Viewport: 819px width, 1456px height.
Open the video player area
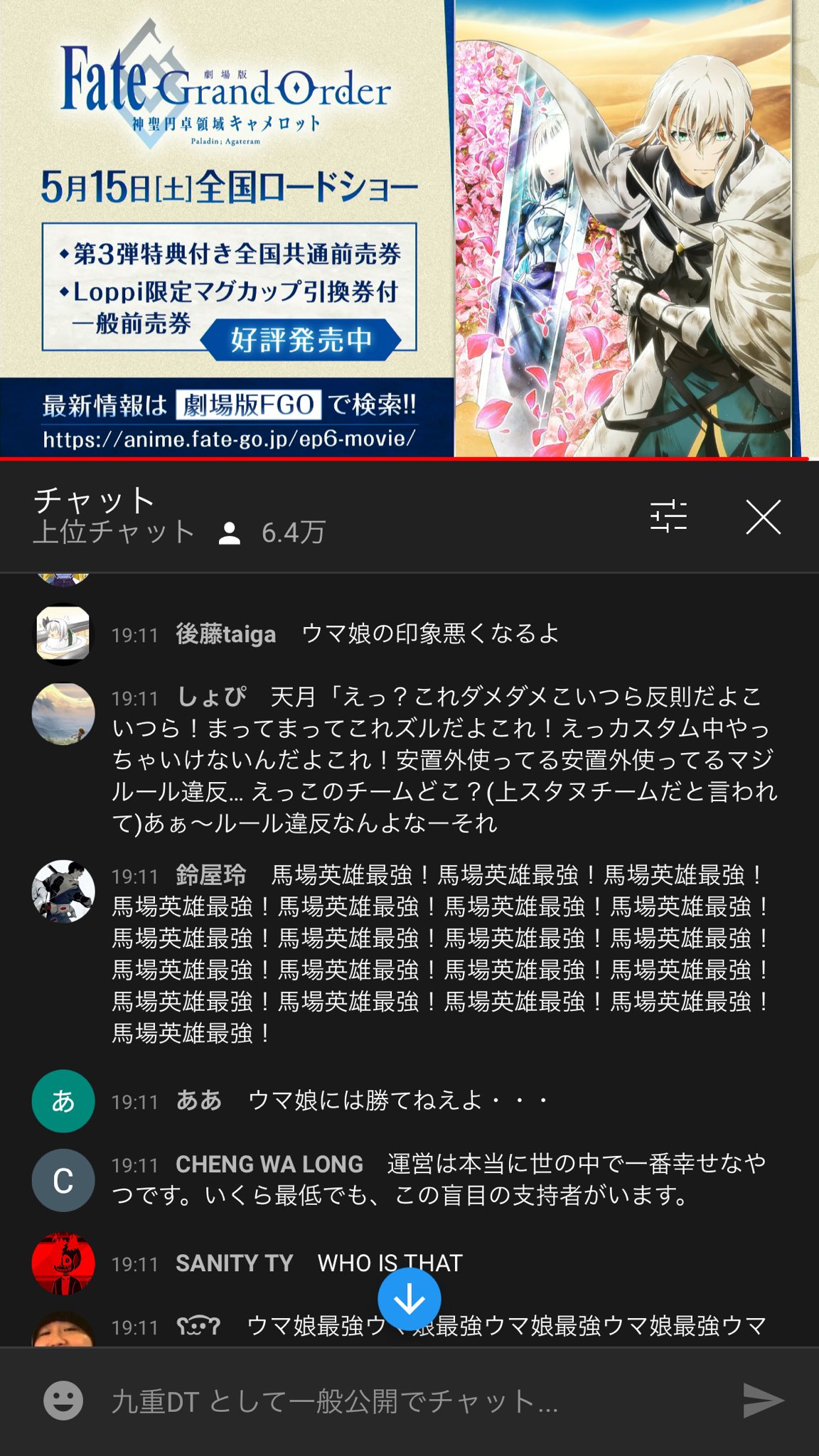409,227
